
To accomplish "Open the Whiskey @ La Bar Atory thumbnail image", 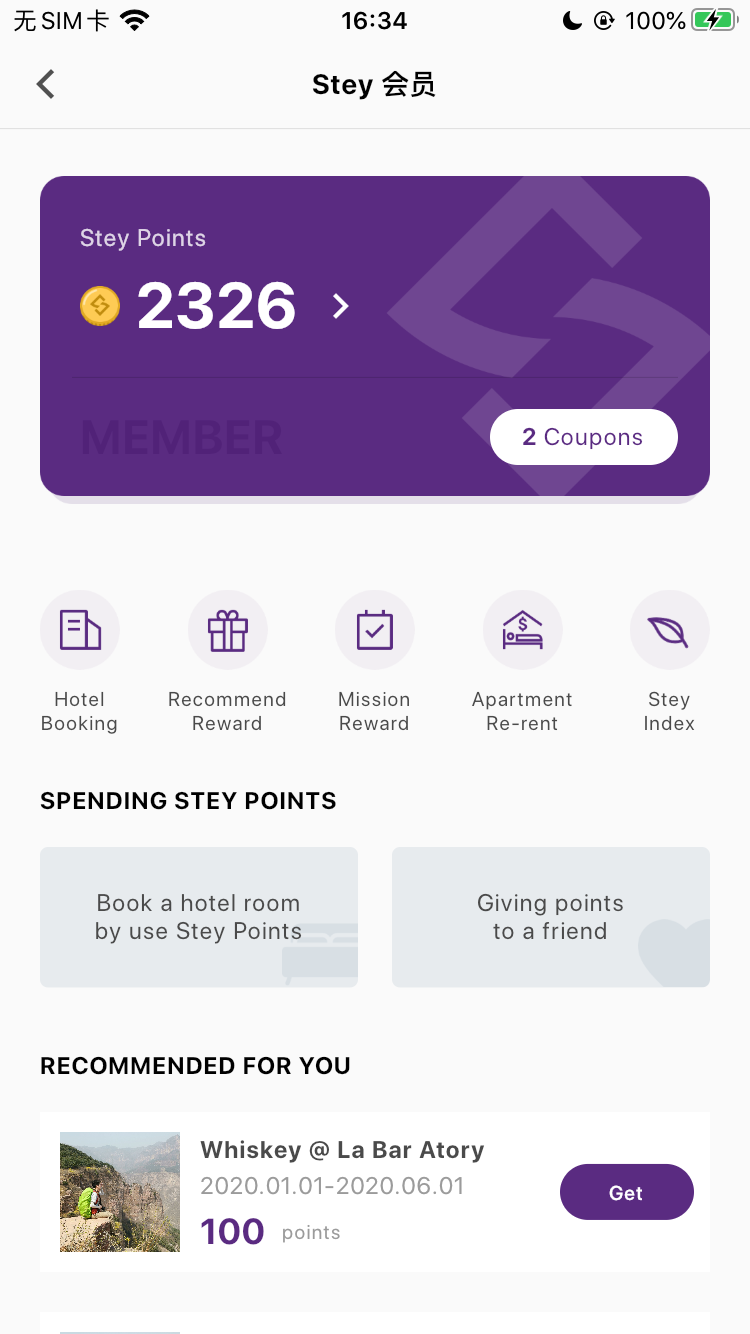I will pos(119,1192).
